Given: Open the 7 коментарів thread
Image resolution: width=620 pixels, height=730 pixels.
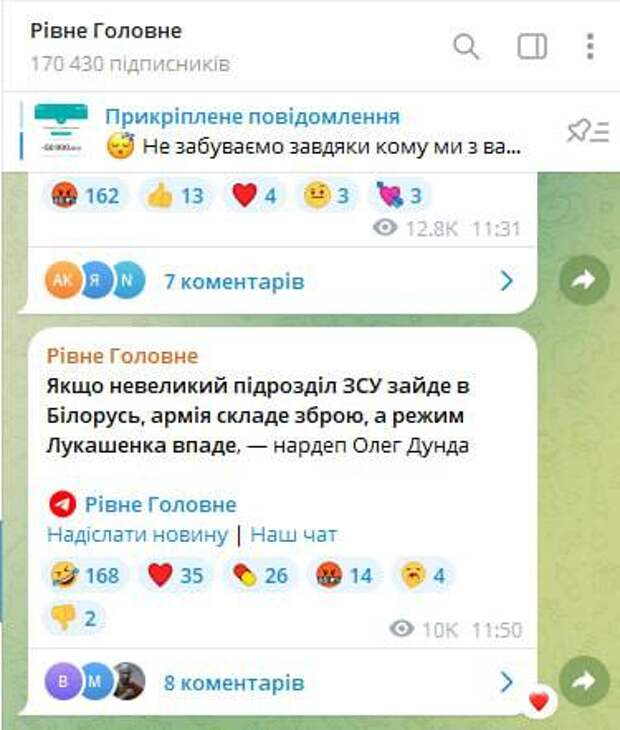Looking at the screenshot, I should (233, 281).
